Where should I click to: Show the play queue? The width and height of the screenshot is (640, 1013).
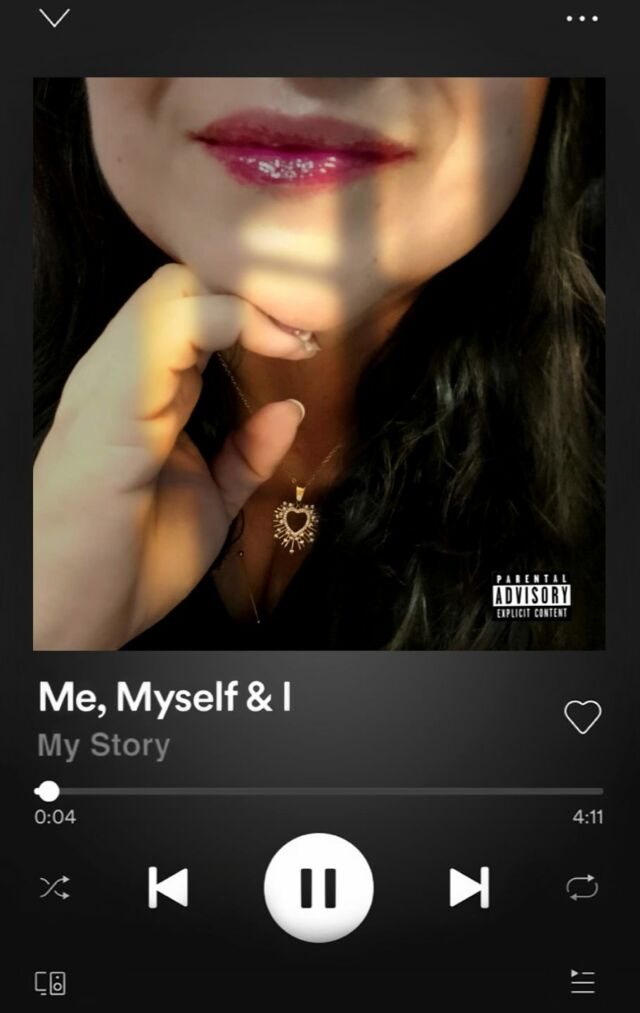(582, 982)
